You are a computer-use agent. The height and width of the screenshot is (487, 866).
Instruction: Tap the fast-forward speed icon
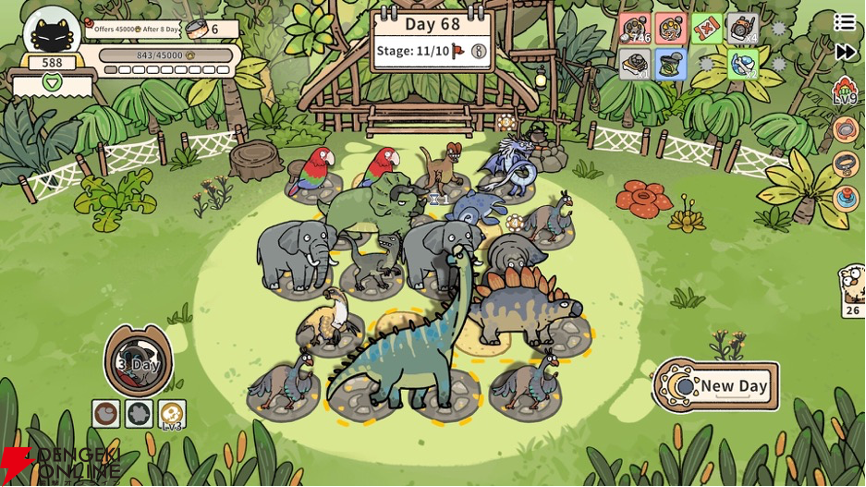pos(846,51)
